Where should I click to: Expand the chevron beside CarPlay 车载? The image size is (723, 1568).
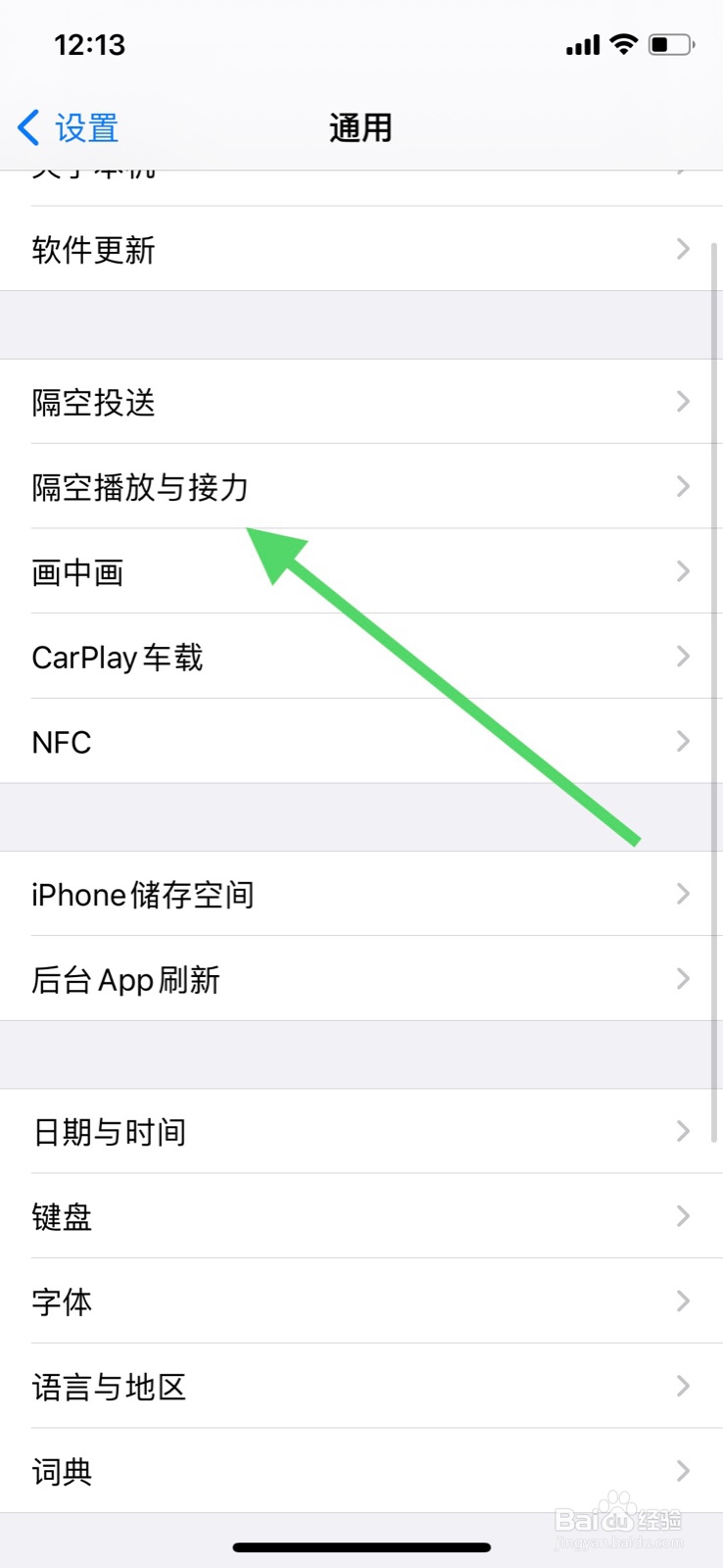click(x=682, y=657)
